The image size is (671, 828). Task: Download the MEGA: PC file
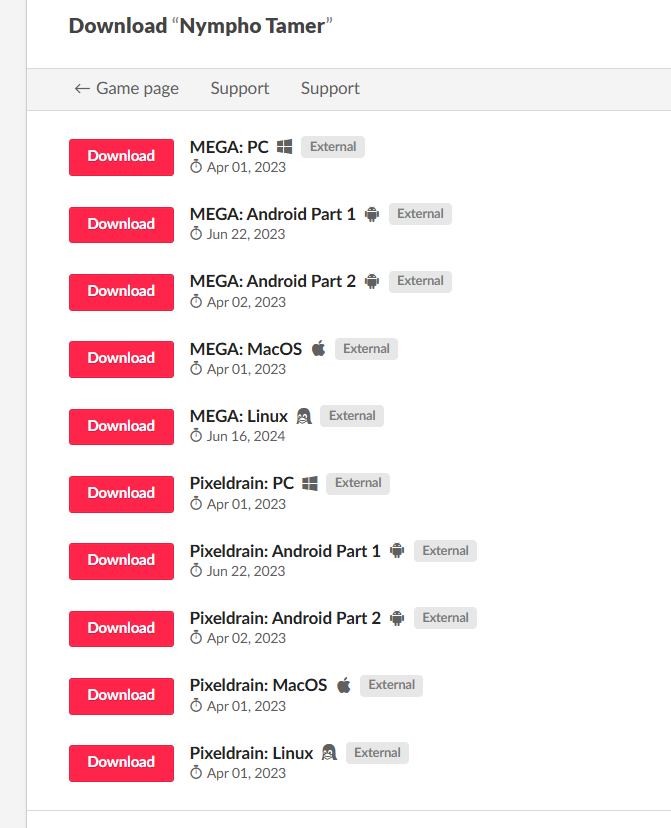pyautogui.click(x=121, y=156)
